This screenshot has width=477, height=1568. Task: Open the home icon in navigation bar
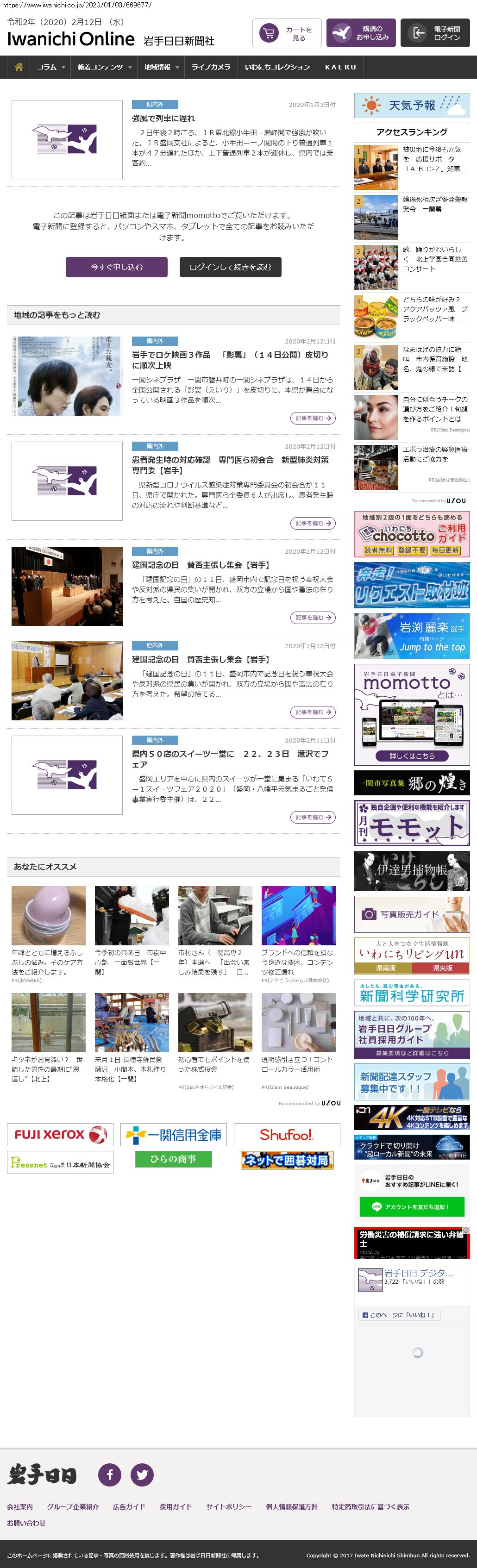tap(19, 67)
